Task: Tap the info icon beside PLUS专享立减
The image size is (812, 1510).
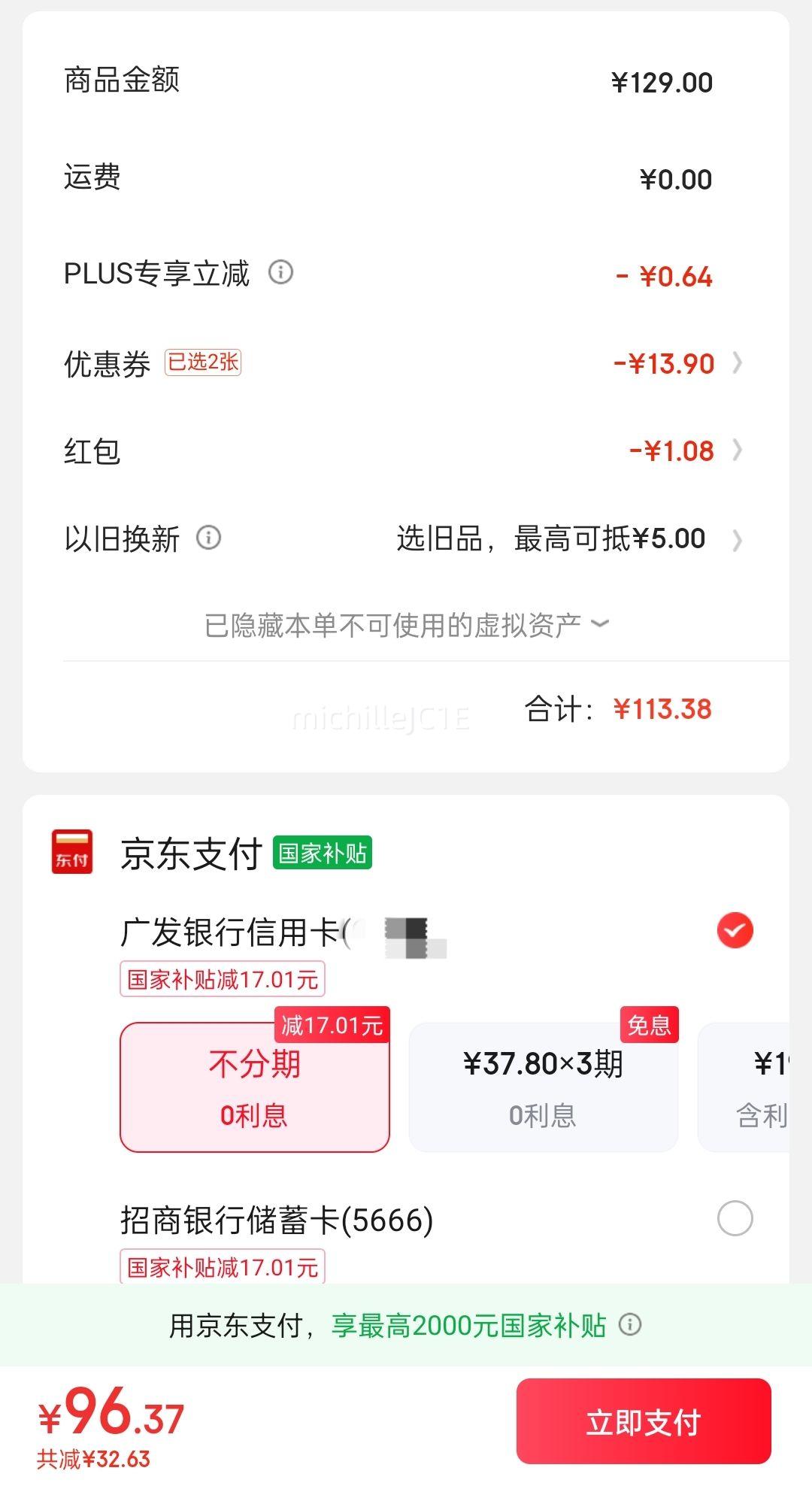Action: (280, 272)
